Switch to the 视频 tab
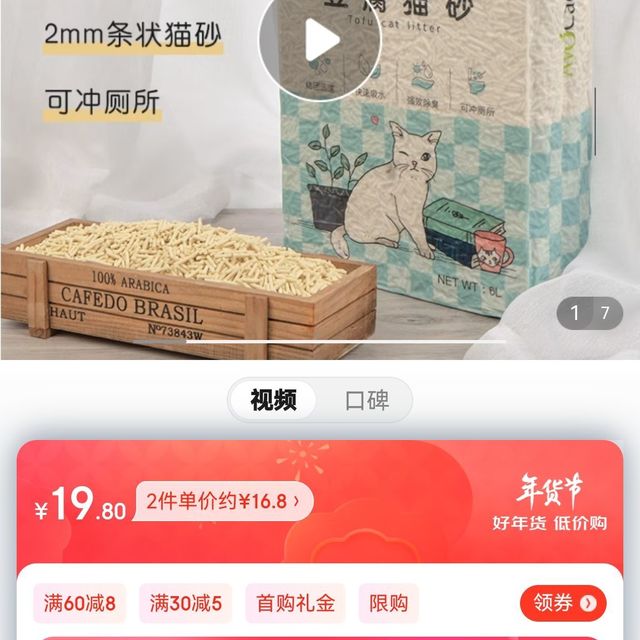The width and height of the screenshot is (640, 640). point(273,401)
